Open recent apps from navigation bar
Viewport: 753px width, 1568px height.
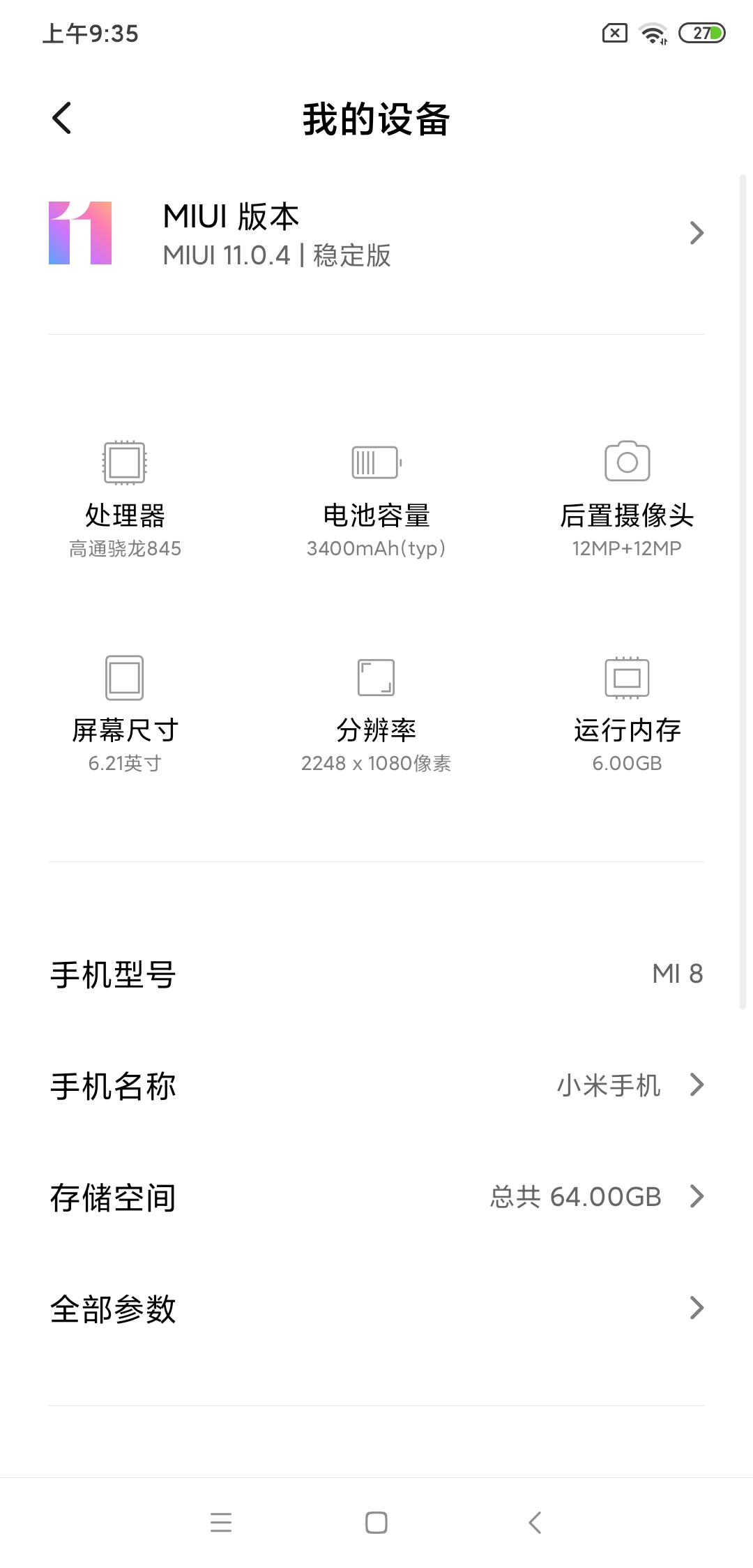(221, 1522)
